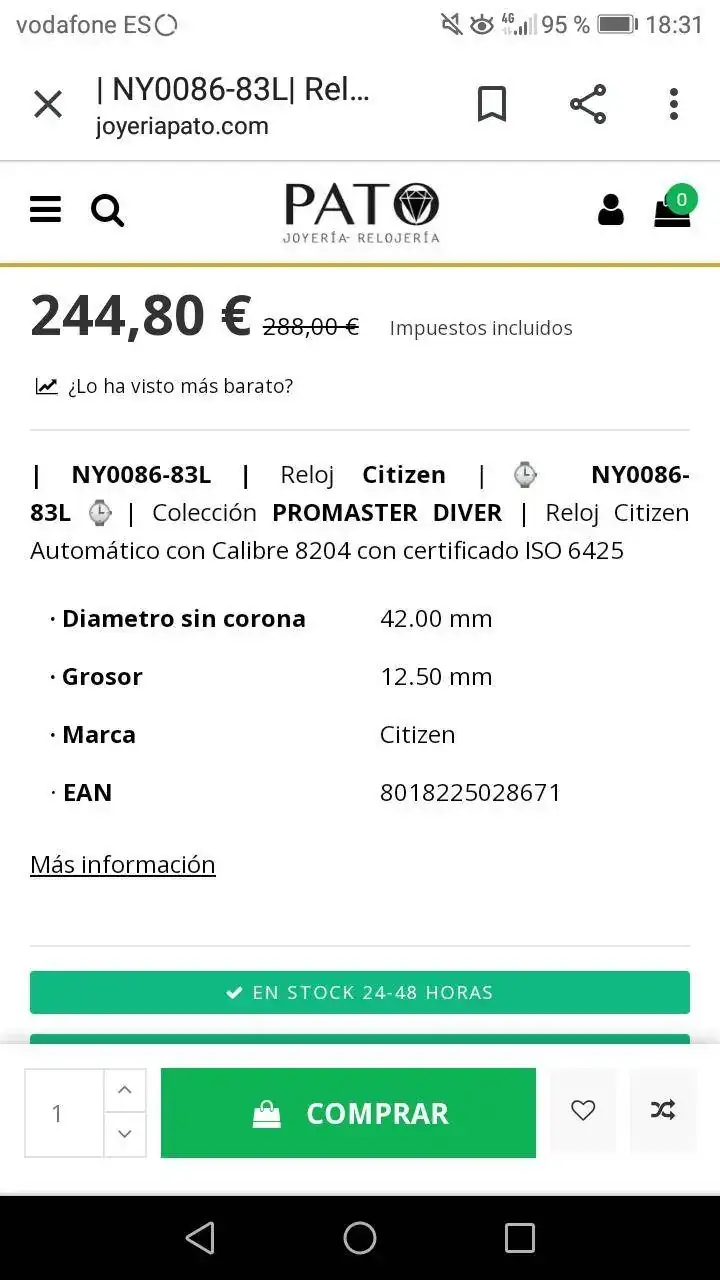
Task: Tap the COMPRAR button
Action: pyautogui.click(x=348, y=1113)
